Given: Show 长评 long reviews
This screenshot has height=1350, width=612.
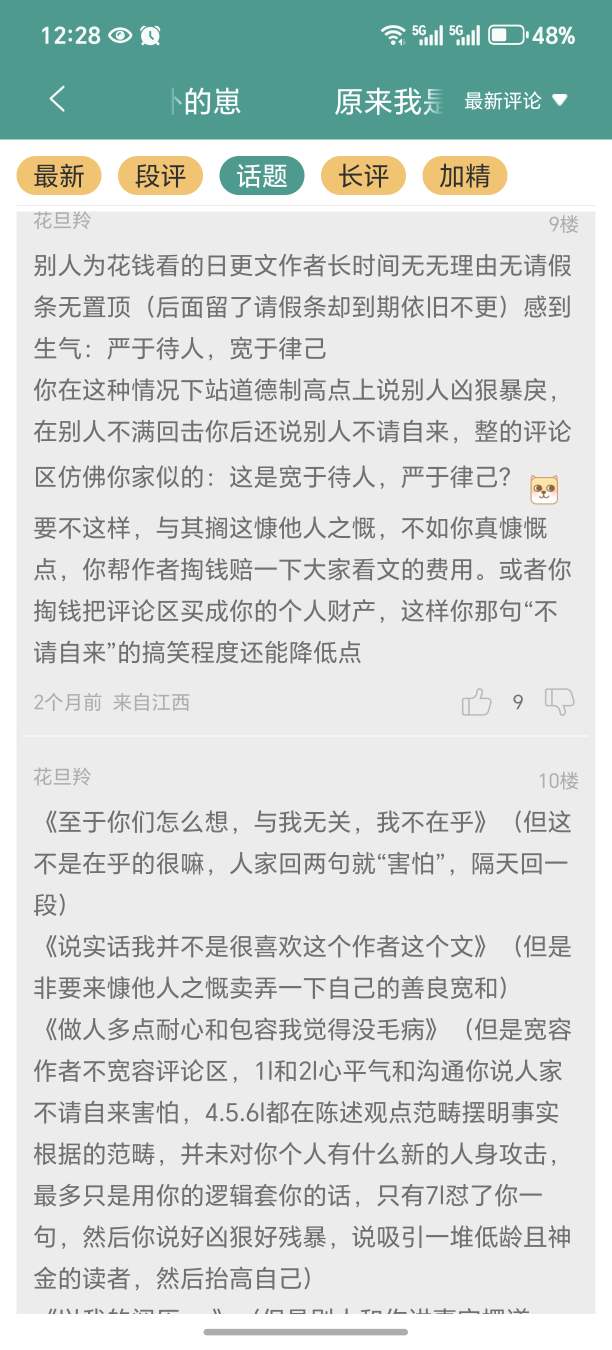Looking at the screenshot, I should tap(363, 176).
